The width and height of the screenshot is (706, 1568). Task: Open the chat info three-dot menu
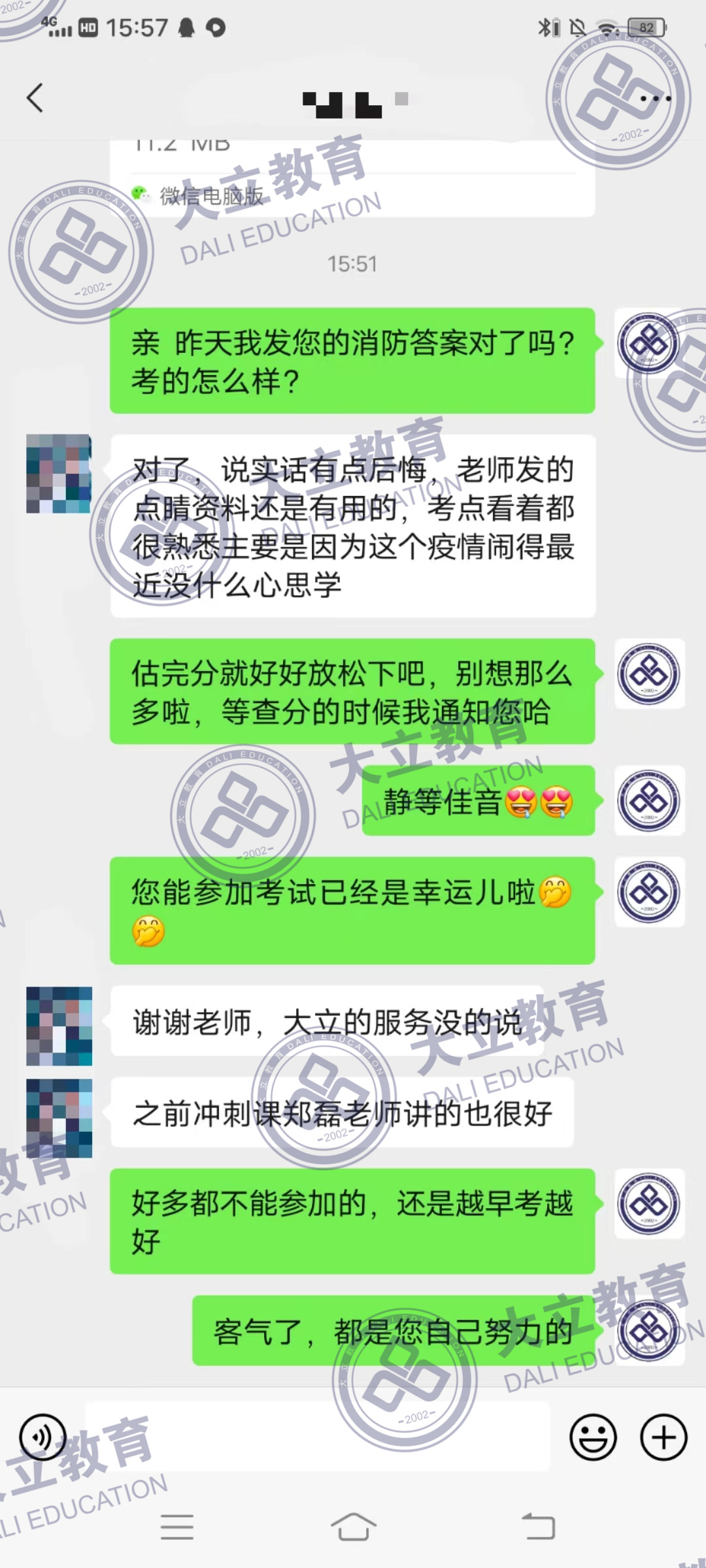(655, 99)
